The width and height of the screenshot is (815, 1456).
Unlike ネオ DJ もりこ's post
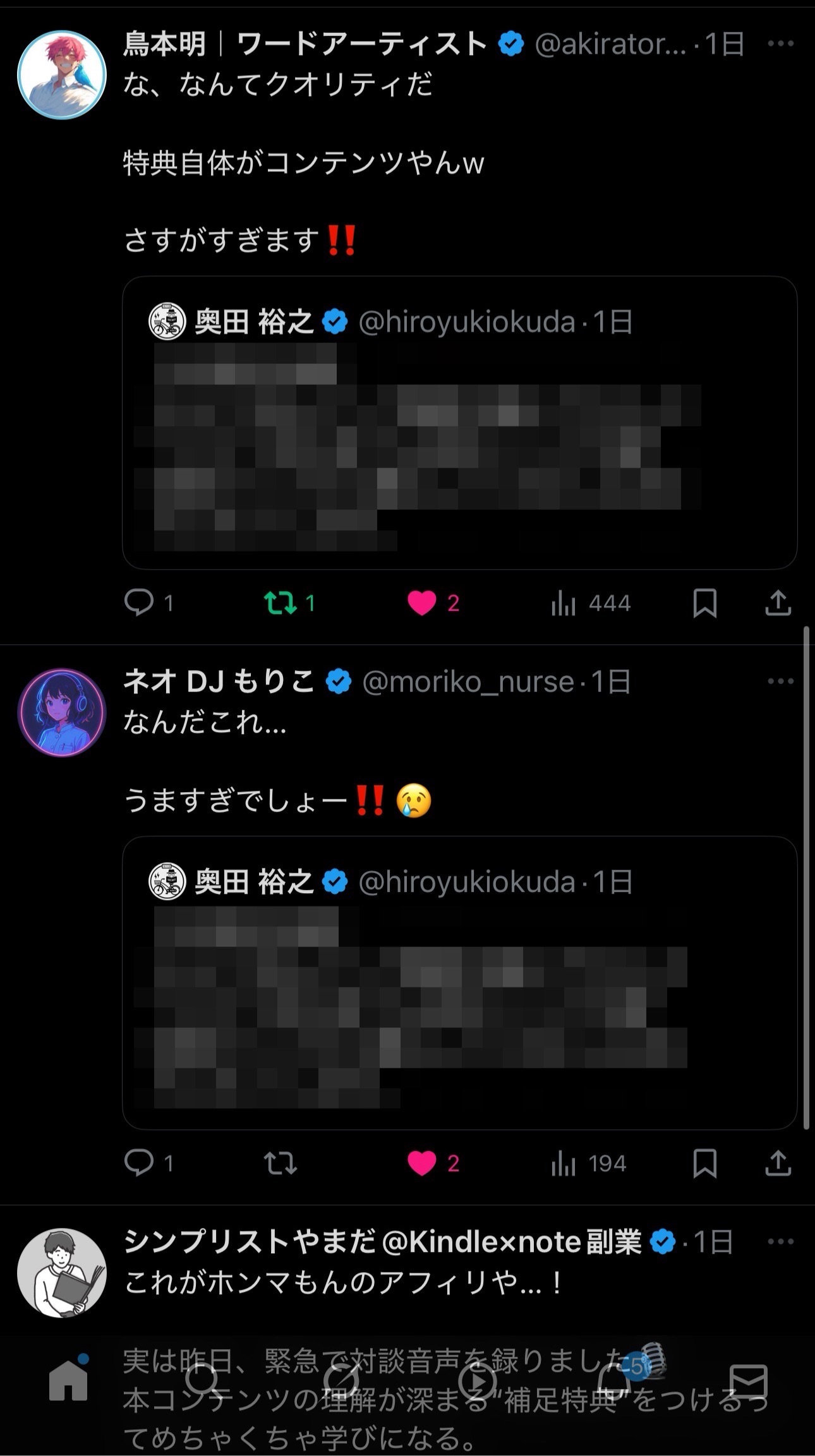(x=422, y=1162)
